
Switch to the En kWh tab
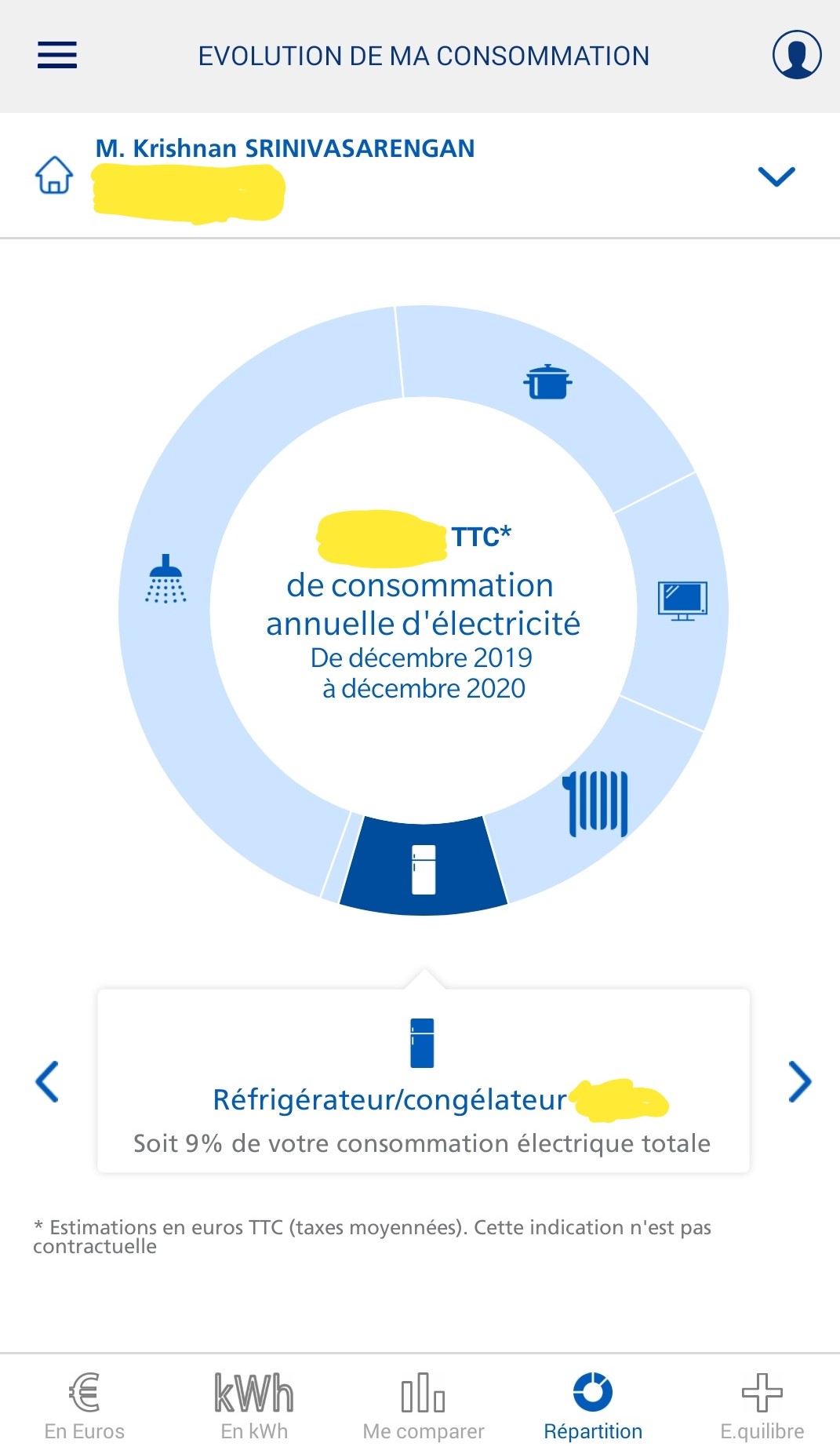click(x=254, y=1406)
